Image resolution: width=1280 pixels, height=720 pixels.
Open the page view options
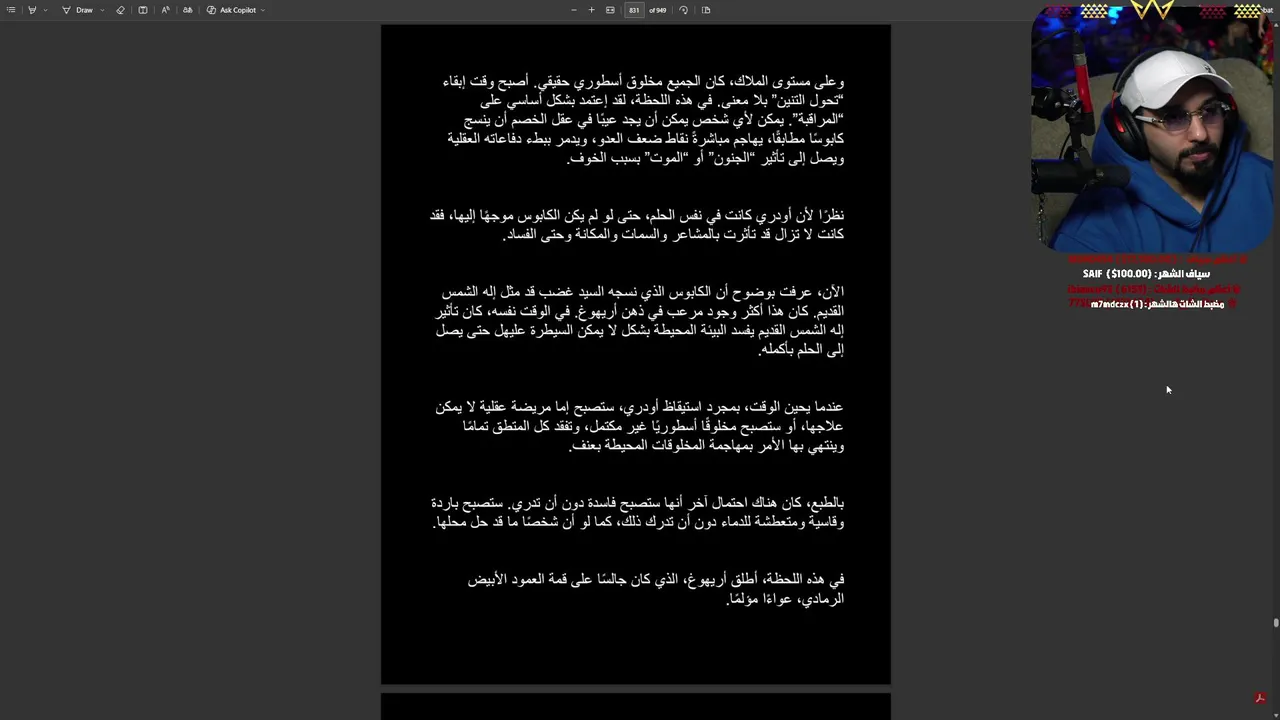pyautogui.click(x=706, y=10)
